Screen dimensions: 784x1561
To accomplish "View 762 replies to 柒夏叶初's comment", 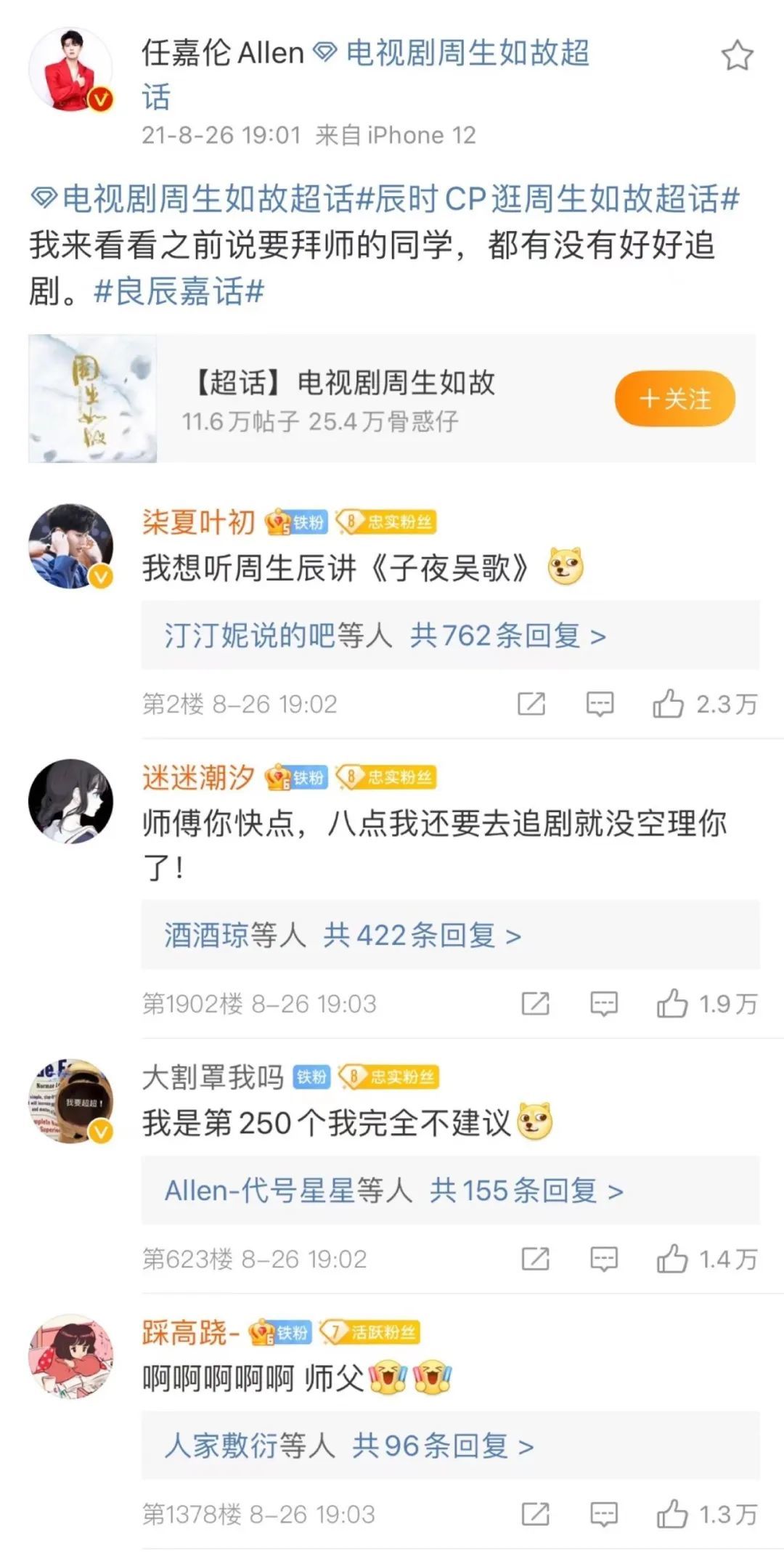I will tap(385, 636).
